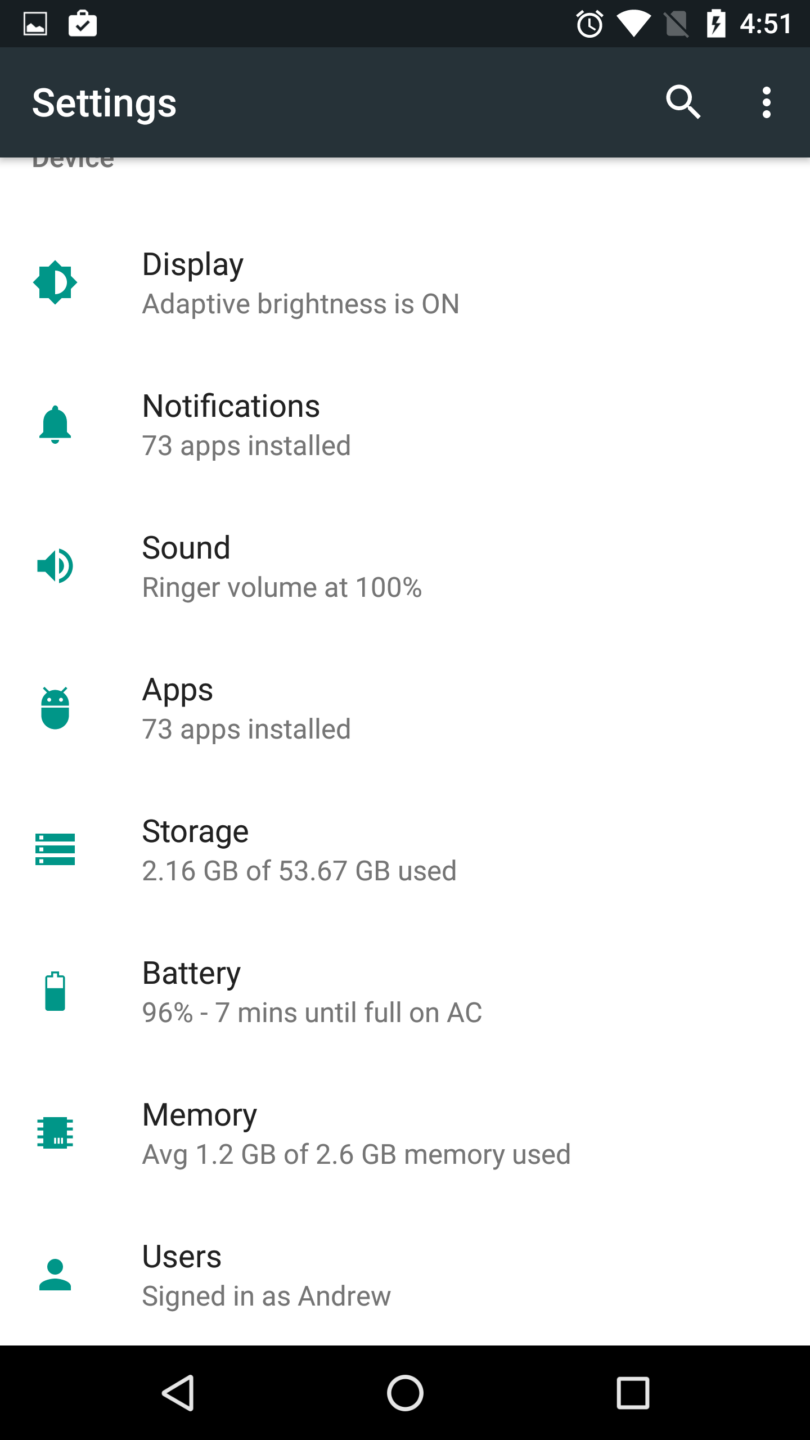Tap the Home navigation circle
This screenshot has width=810, height=1440.
tap(405, 1392)
